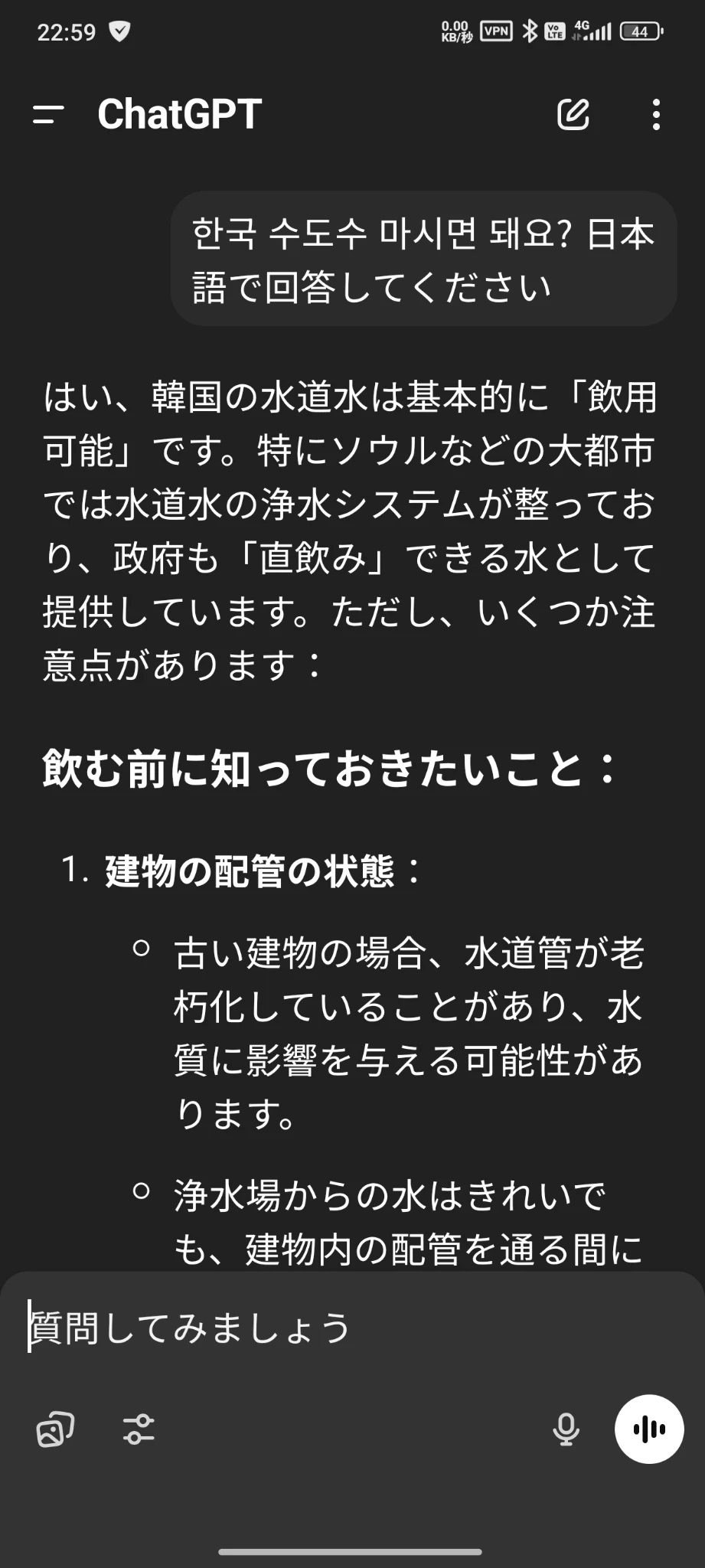Image resolution: width=705 pixels, height=1568 pixels.
Task: Start voice dictation with the microphone
Action: point(566,1429)
